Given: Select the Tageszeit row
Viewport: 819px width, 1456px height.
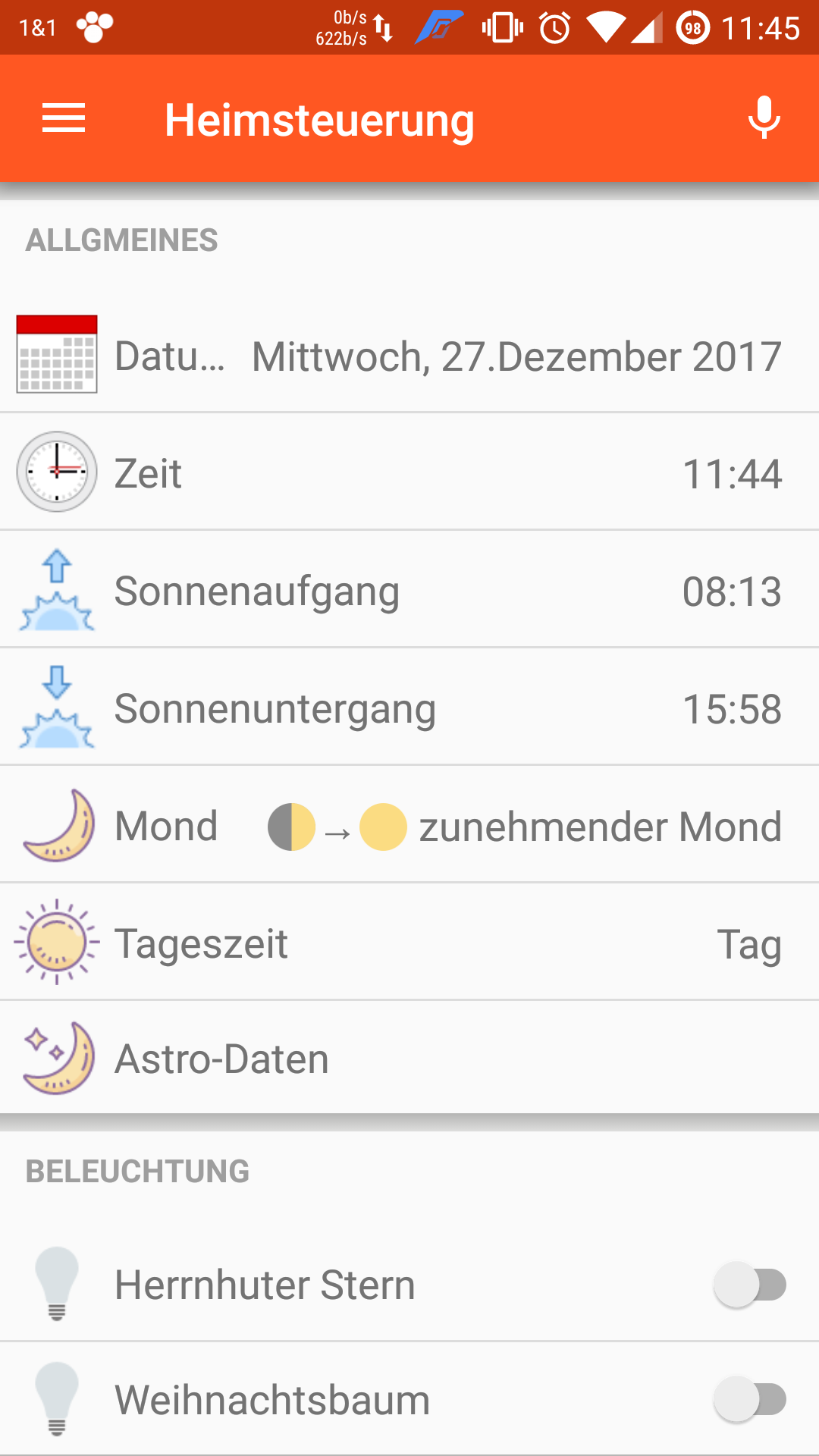Looking at the screenshot, I should [x=409, y=943].
